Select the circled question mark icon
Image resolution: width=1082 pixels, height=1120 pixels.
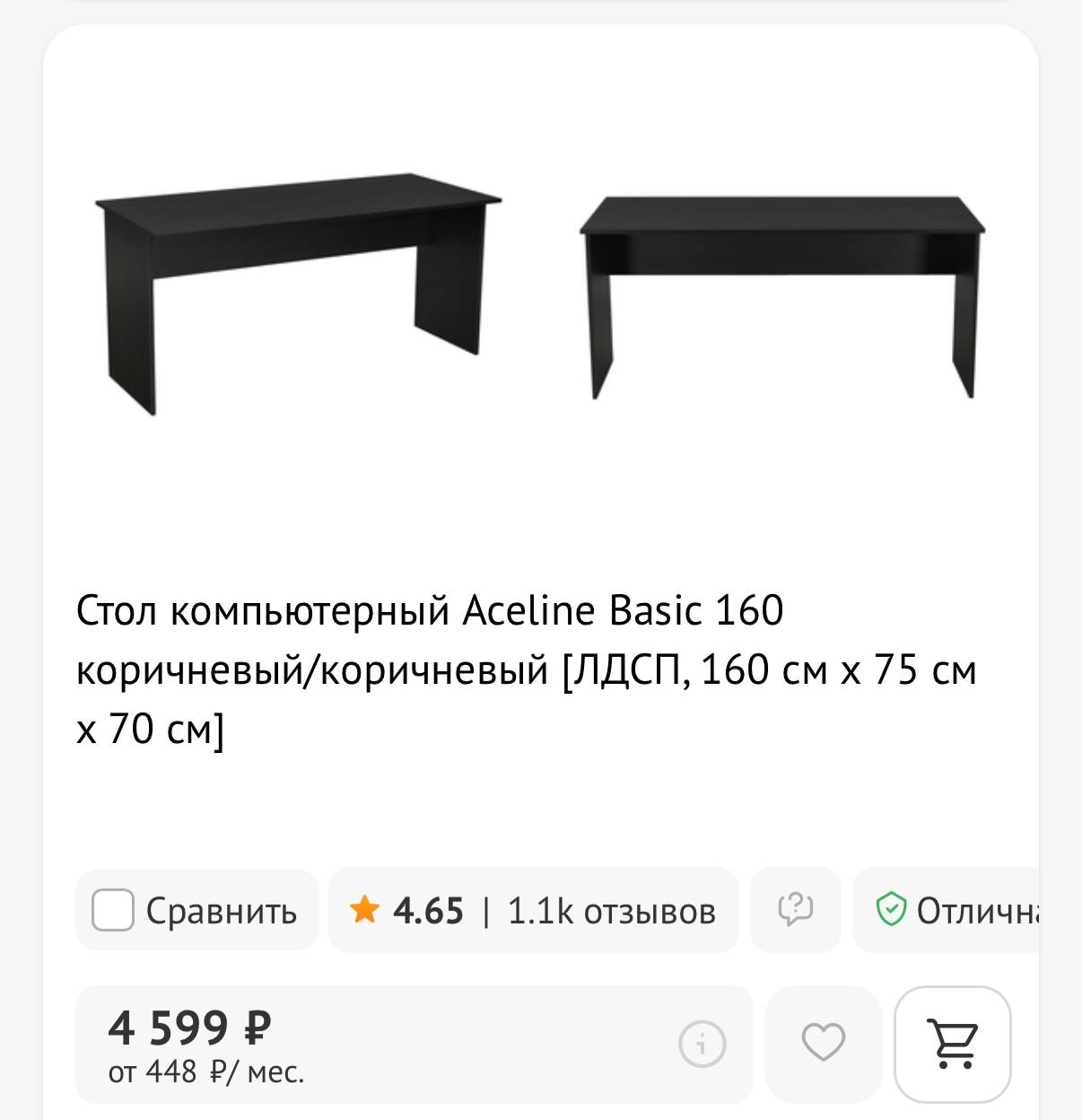795,910
